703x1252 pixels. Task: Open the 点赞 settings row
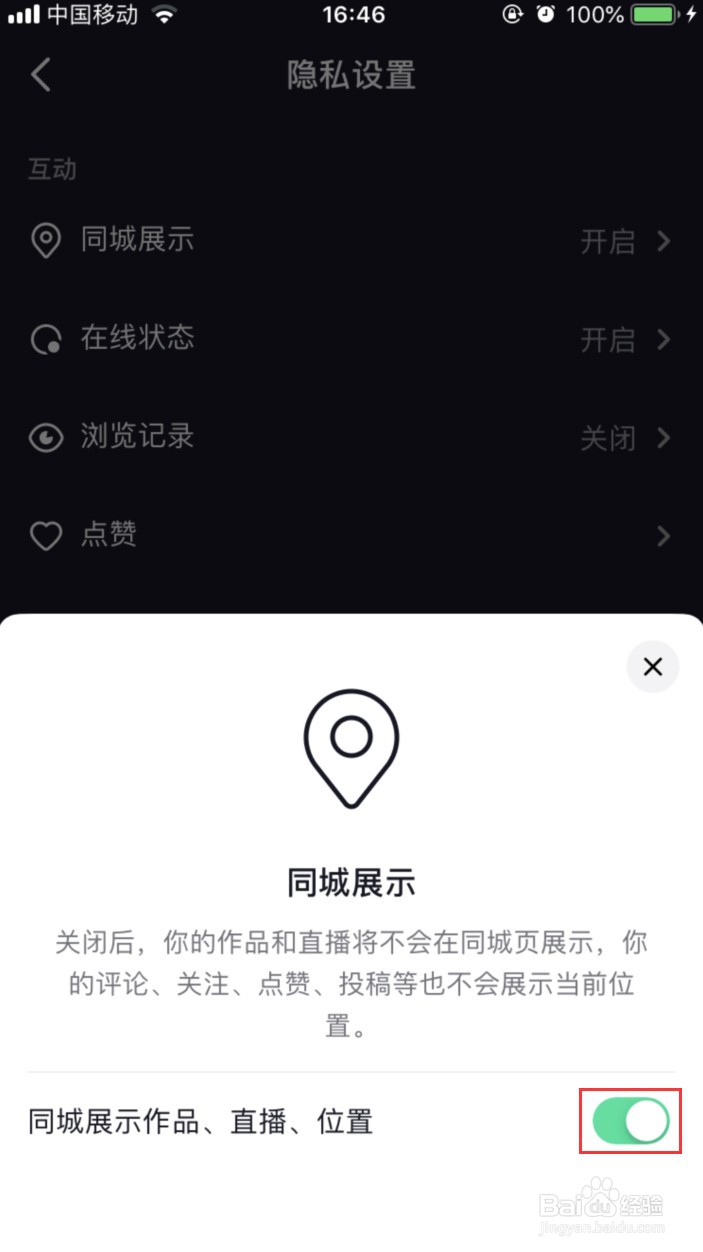pyautogui.click(x=351, y=536)
